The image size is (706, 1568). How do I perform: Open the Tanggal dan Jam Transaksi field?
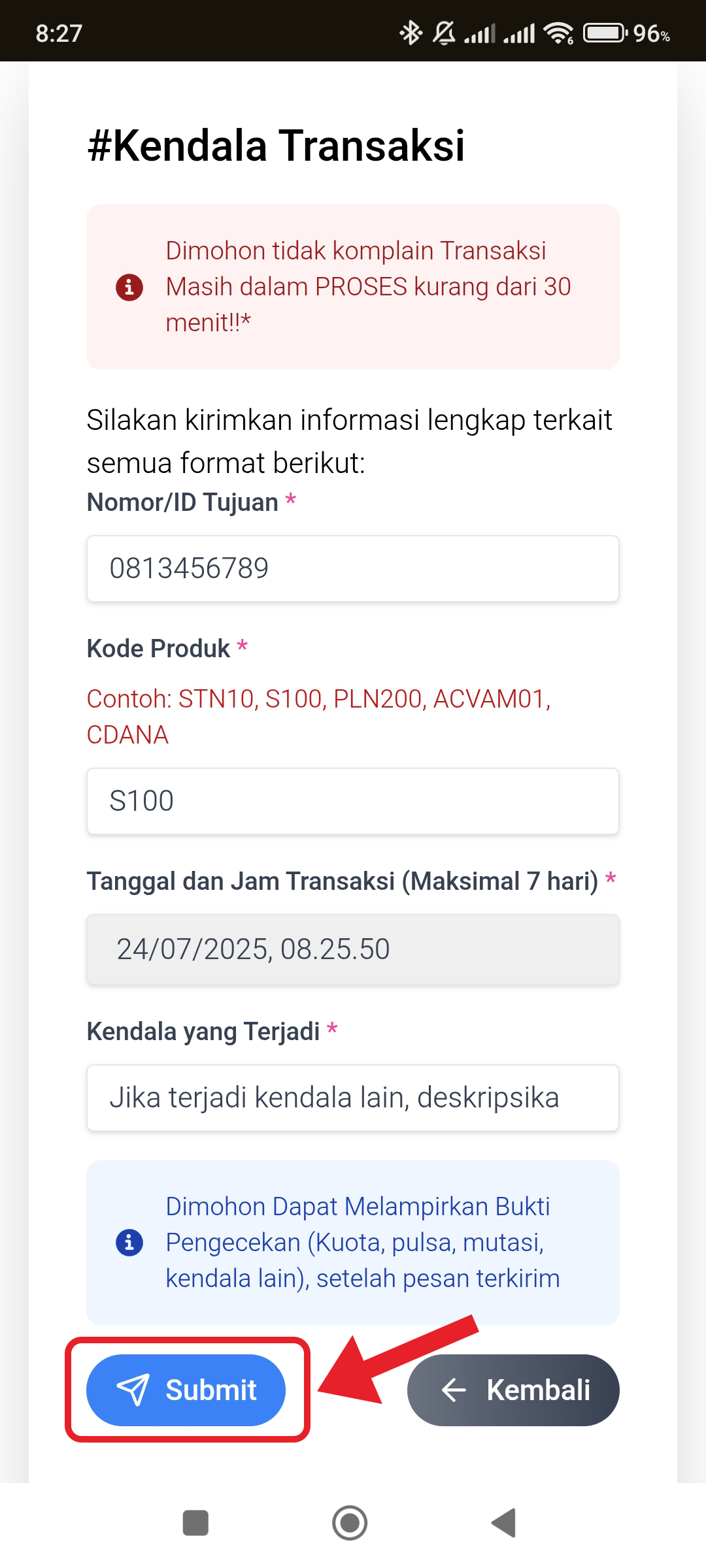click(353, 949)
